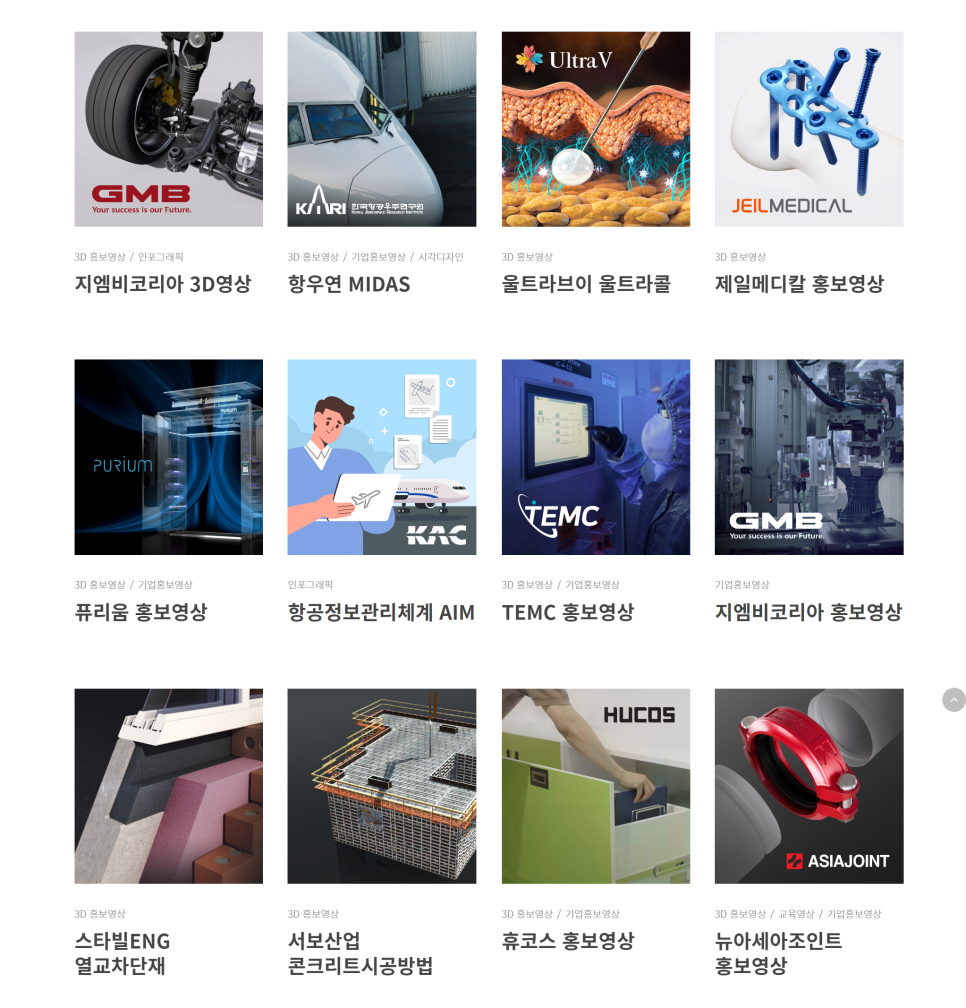Open the 항우연 MIDAS title link
This screenshot has width=966, height=1008.
coord(349,284)
